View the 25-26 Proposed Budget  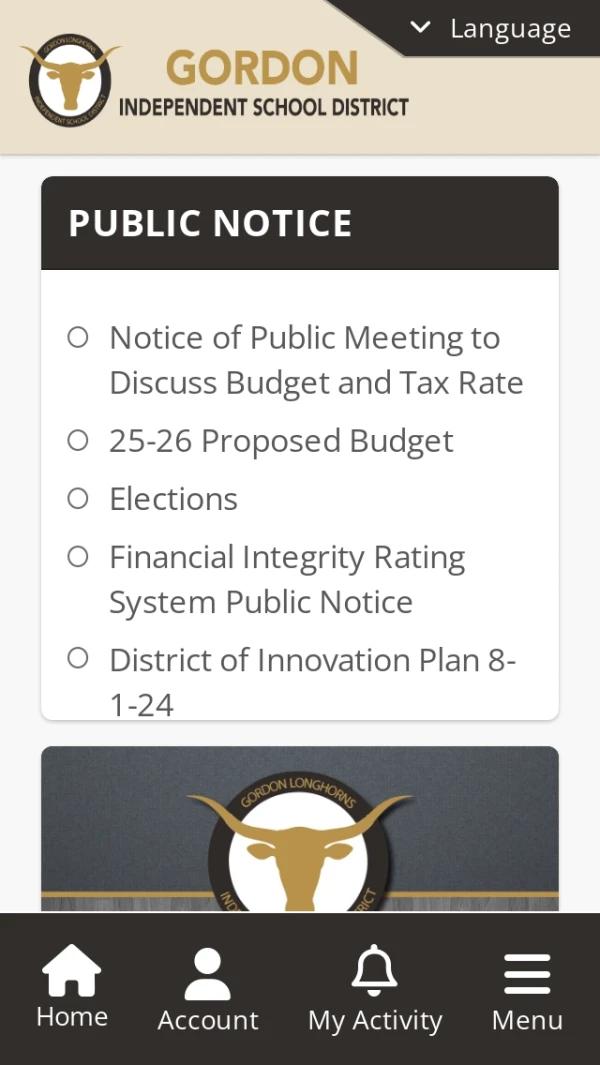[x=281, y=441]
